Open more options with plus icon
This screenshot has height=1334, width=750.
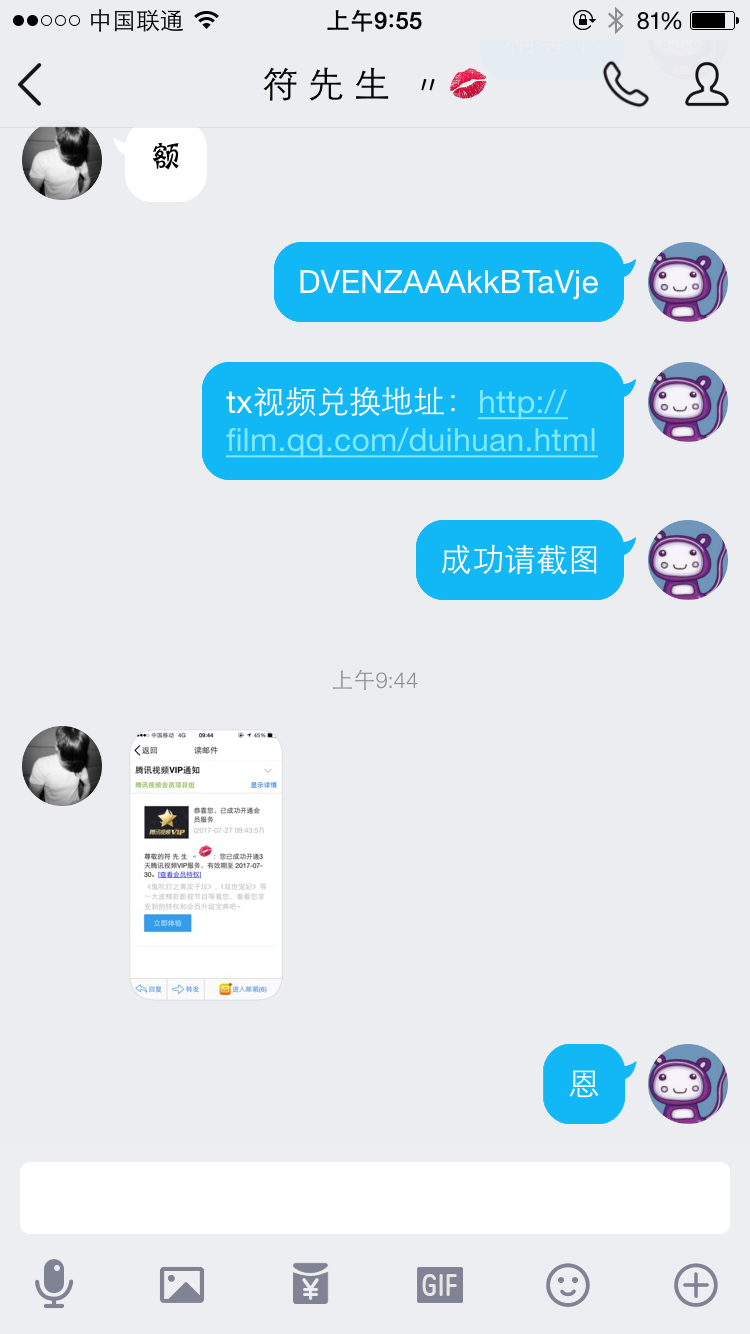click(696, 1285)
